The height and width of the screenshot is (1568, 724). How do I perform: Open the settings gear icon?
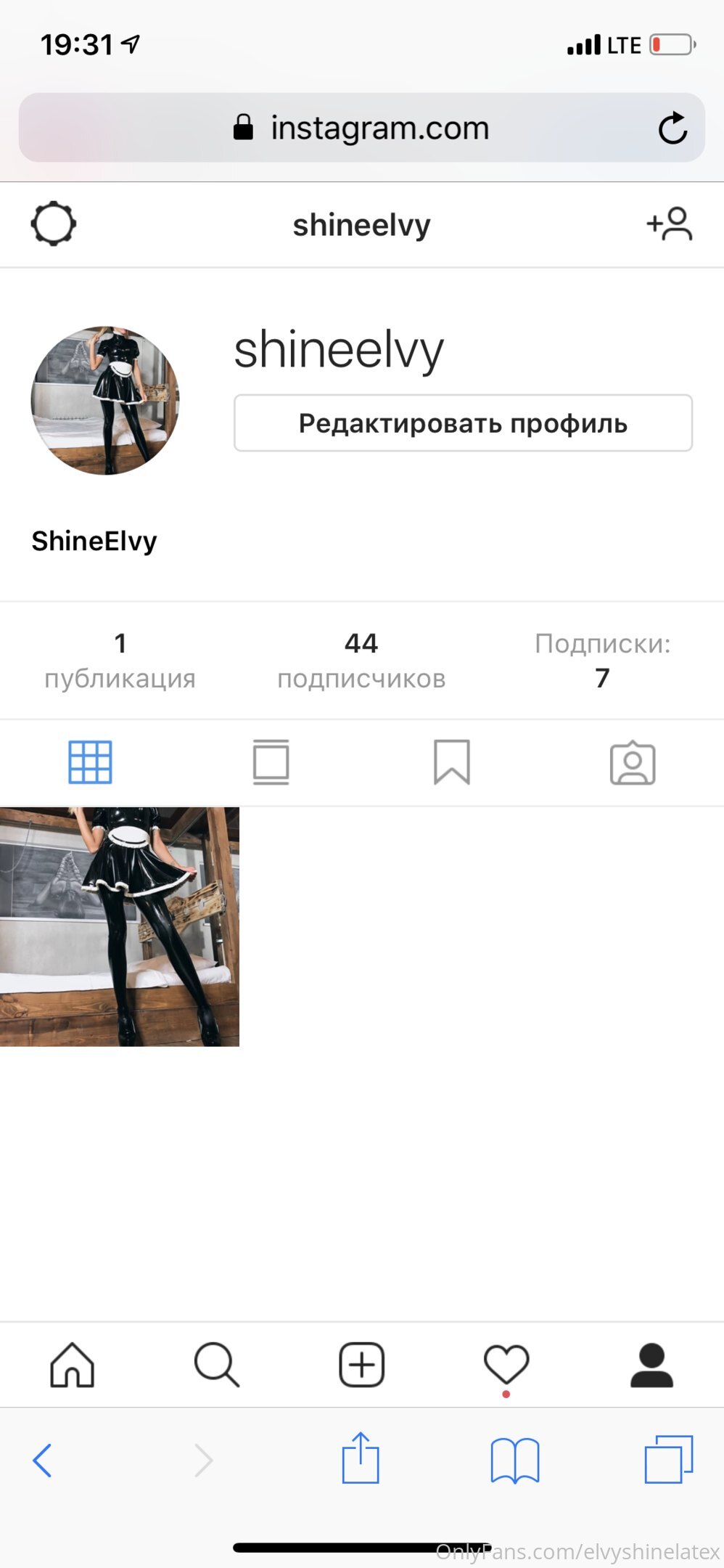point(53,224)
